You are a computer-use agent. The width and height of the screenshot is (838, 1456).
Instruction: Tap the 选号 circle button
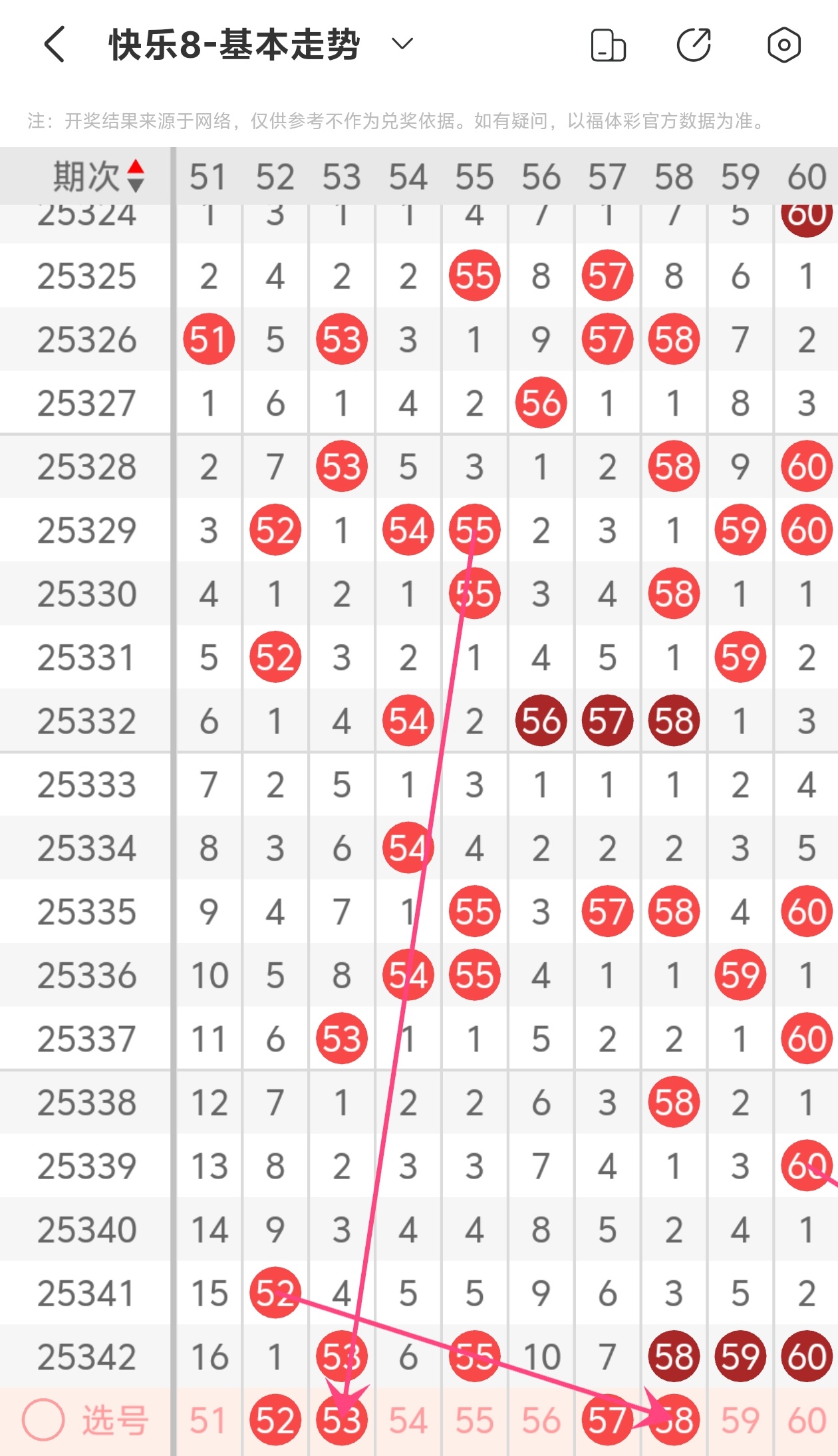pos(43,1420)
